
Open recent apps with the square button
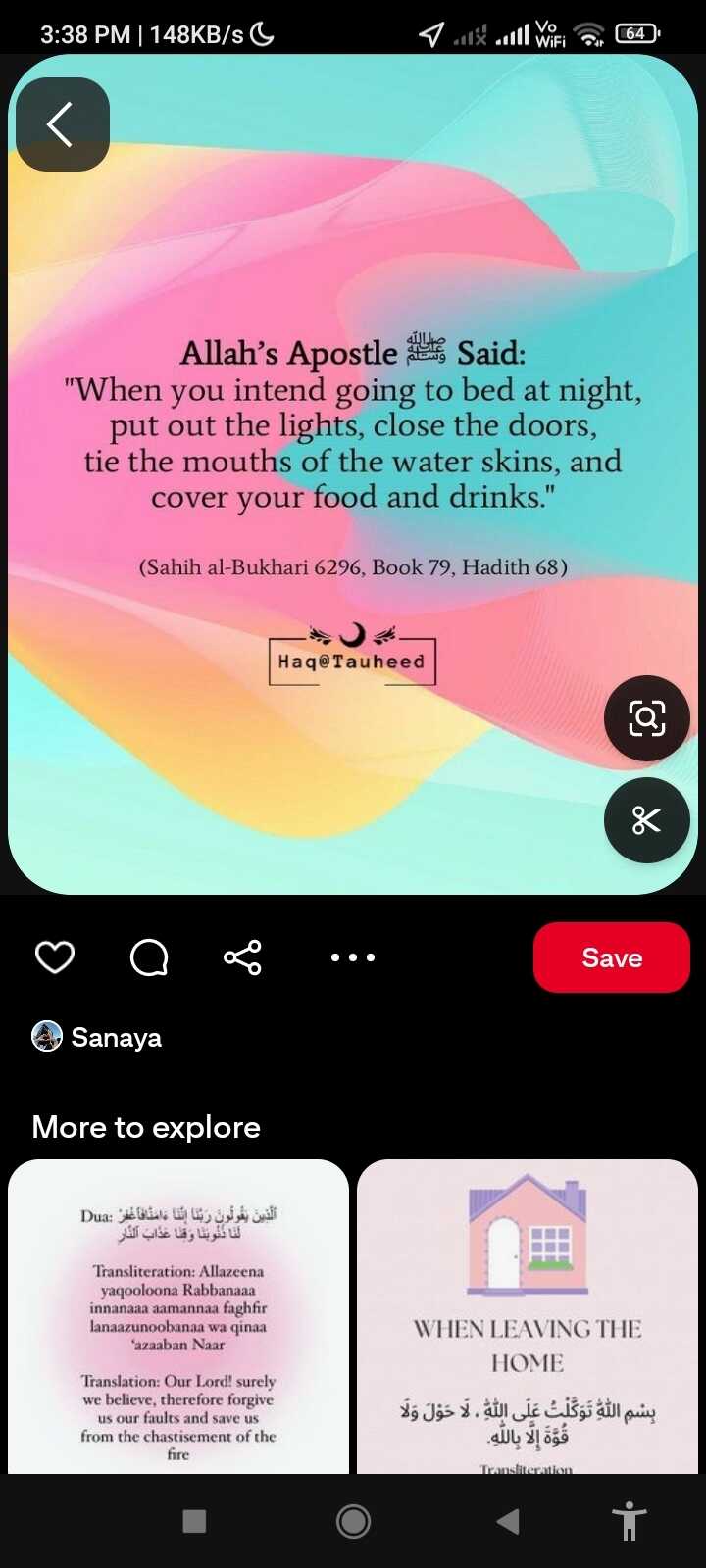pyautogui.click(x=194, y=1521)
